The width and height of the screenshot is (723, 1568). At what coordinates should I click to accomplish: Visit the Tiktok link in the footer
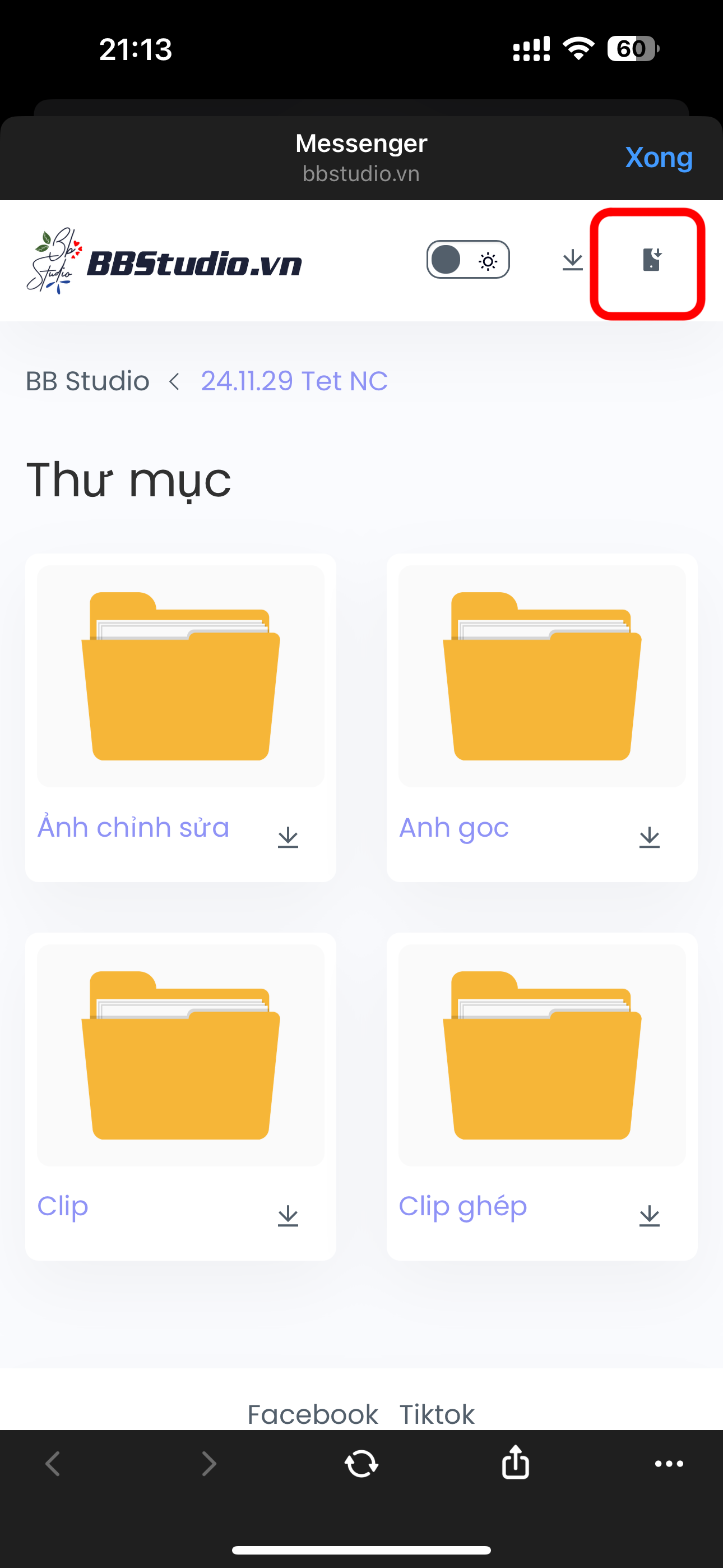437,1413
